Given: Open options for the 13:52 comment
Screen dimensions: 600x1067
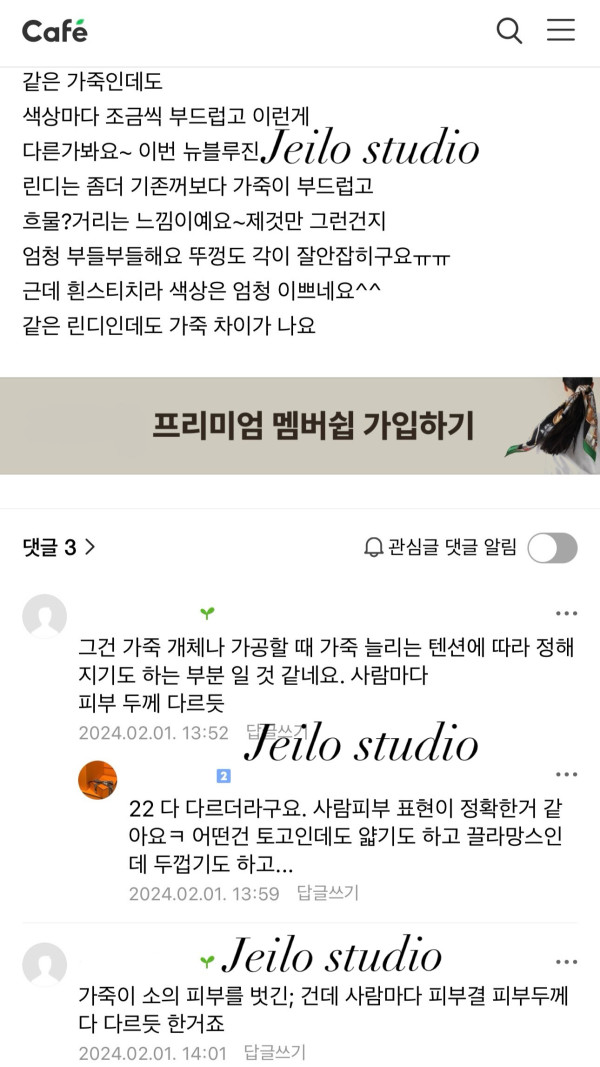Looking at the screenshot, I should [566, 614].
